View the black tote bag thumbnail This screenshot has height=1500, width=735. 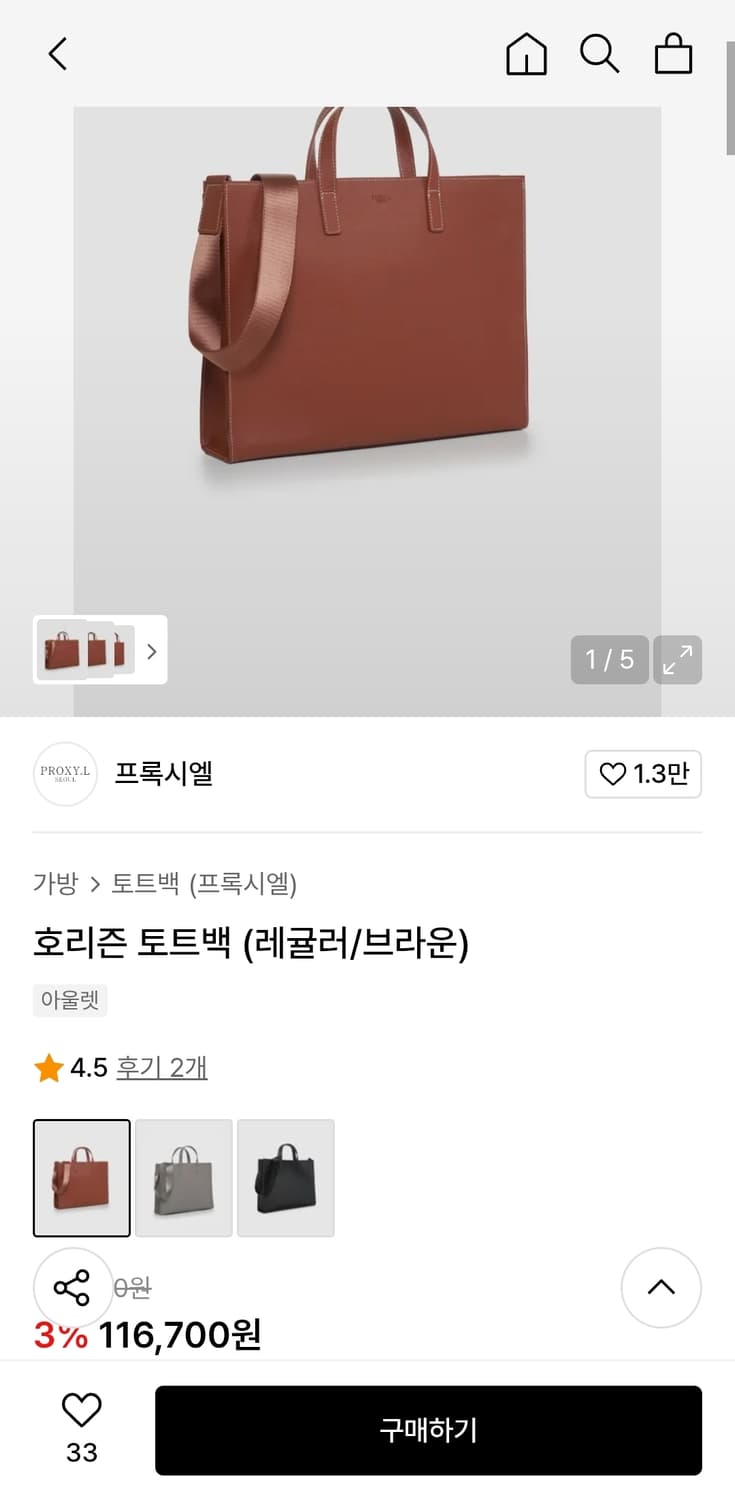pos(286,1177)
